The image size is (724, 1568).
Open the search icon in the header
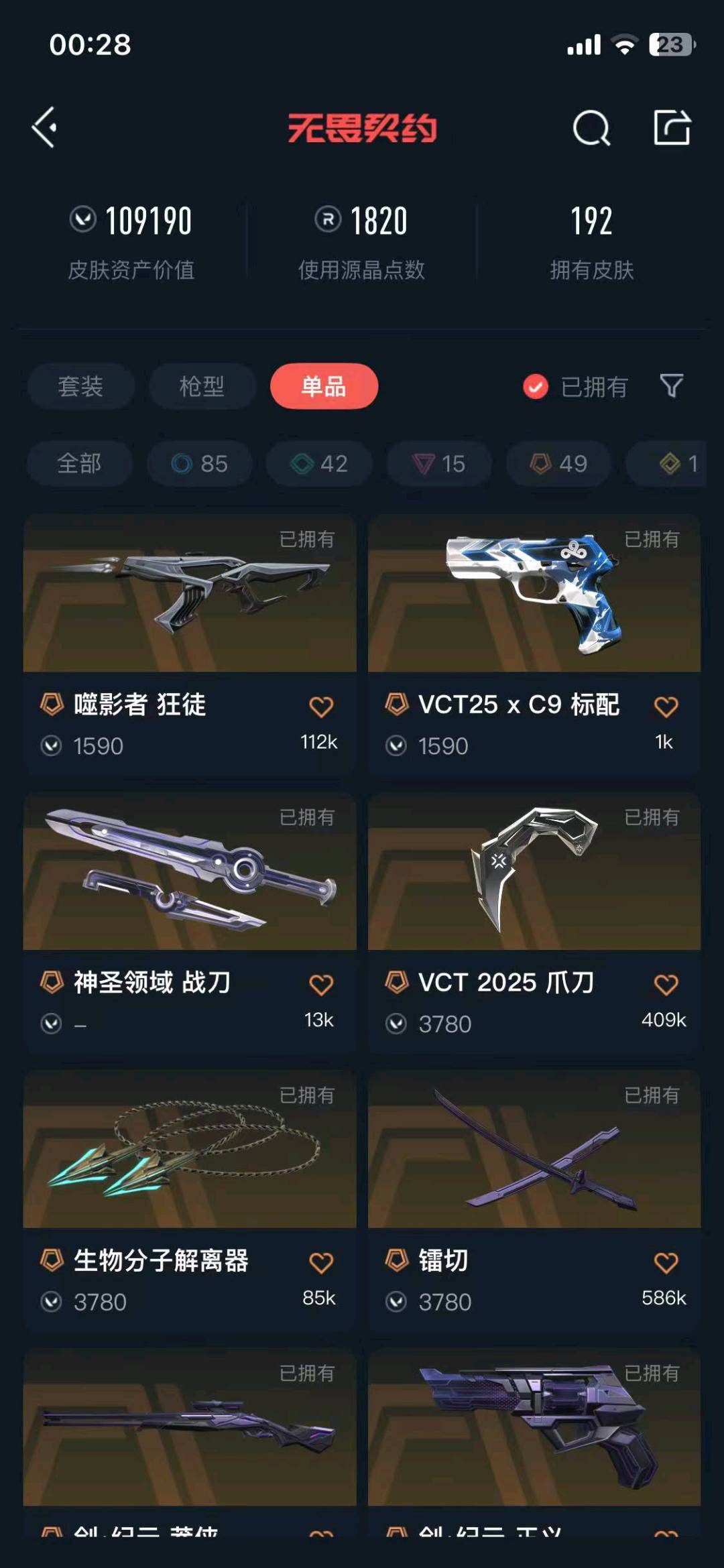tap(591, 127)
